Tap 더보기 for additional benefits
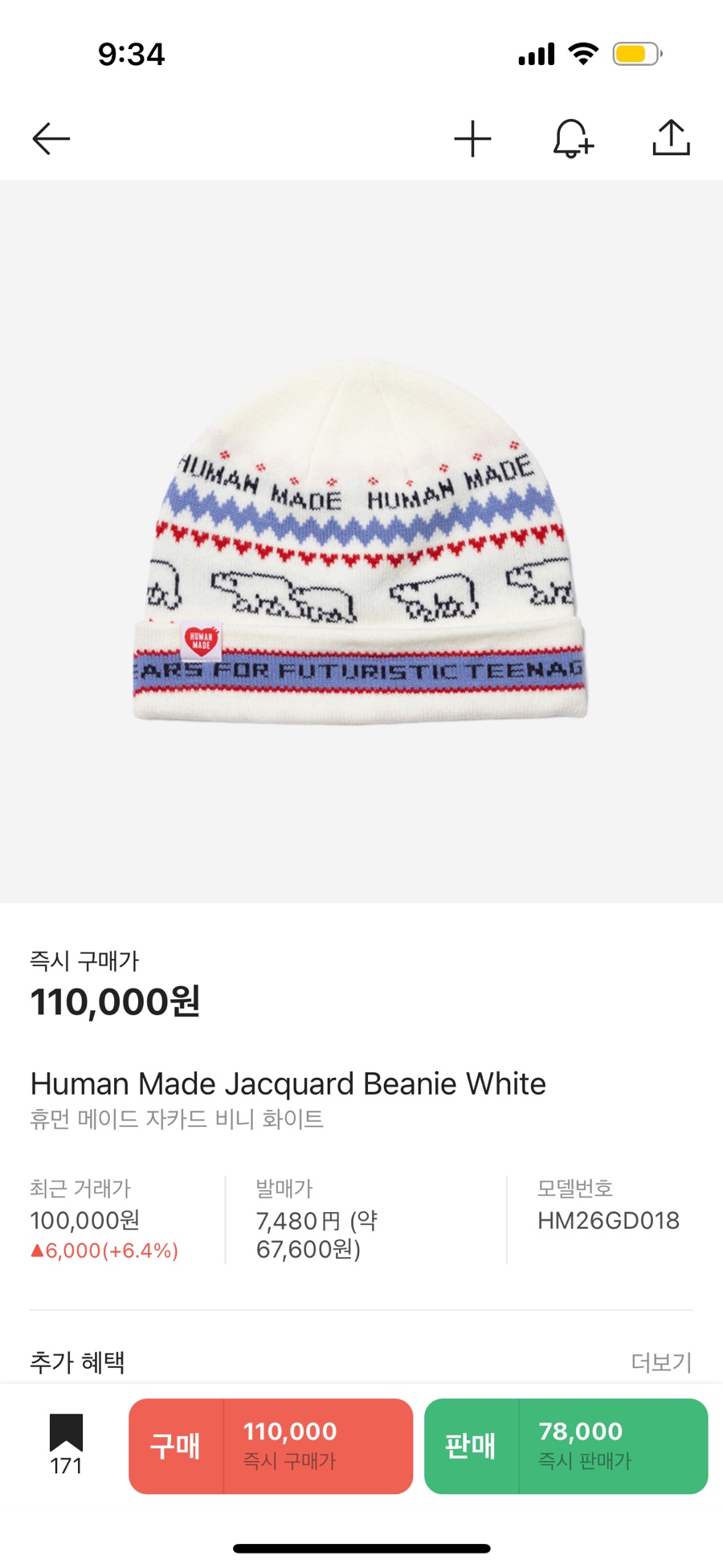The height and width of the screenshot is (1568, 723). click(x=660, y=1362)
